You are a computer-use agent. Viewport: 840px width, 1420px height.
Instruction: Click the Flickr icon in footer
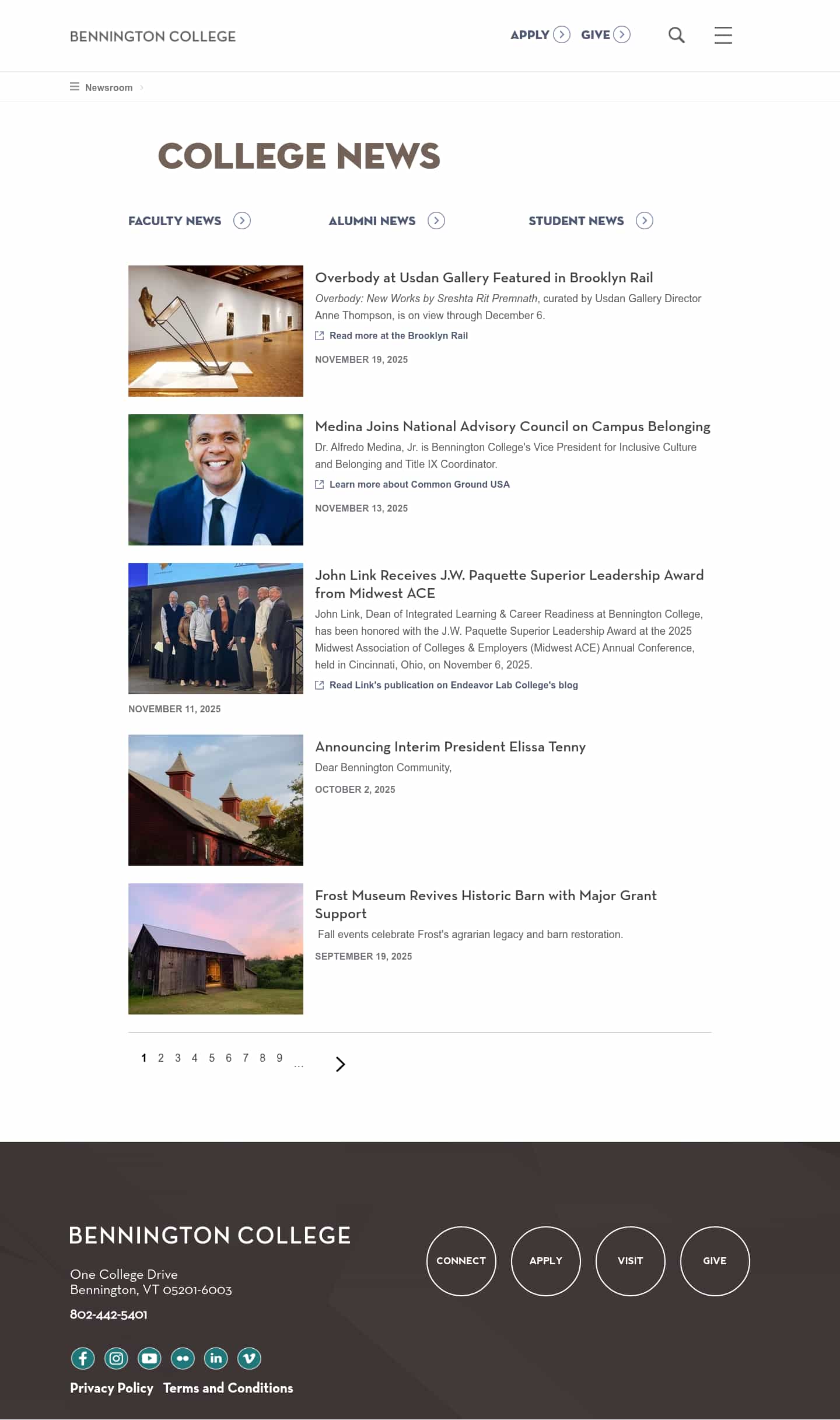tap(183, 1359)
